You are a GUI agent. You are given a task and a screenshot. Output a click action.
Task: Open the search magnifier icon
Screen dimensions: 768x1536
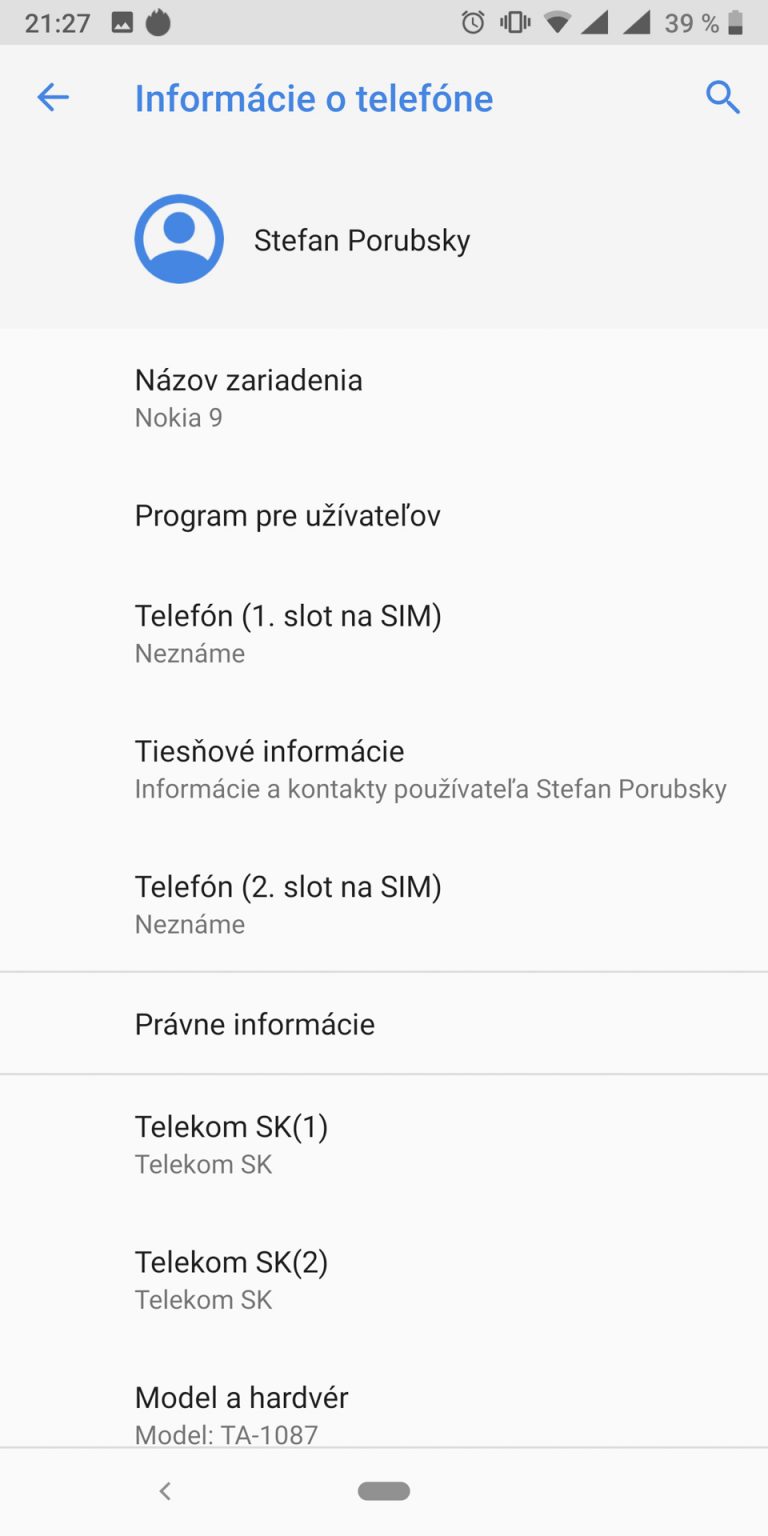point(722,97)
